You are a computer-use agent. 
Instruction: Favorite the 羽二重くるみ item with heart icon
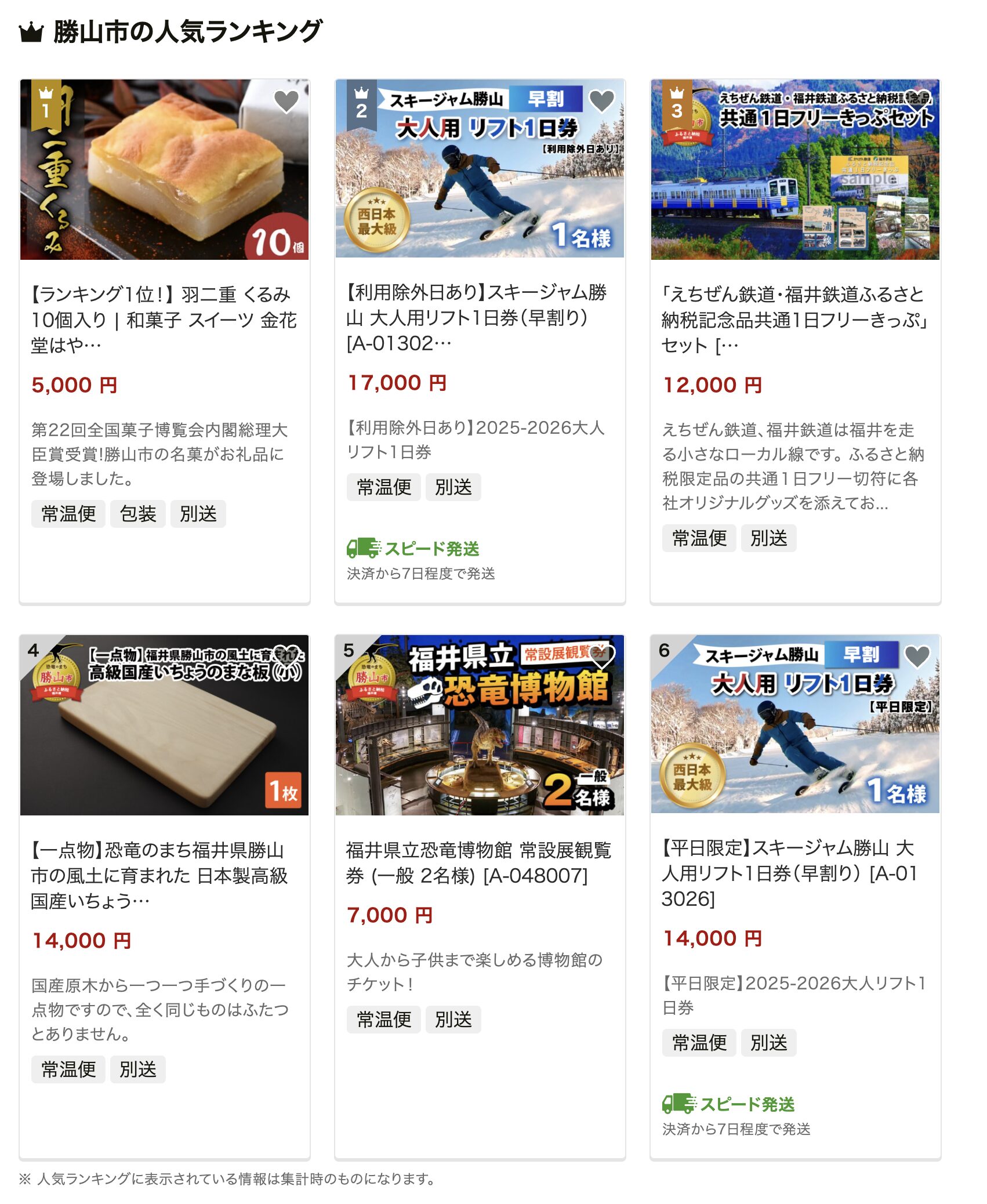[x=286, y=101]
